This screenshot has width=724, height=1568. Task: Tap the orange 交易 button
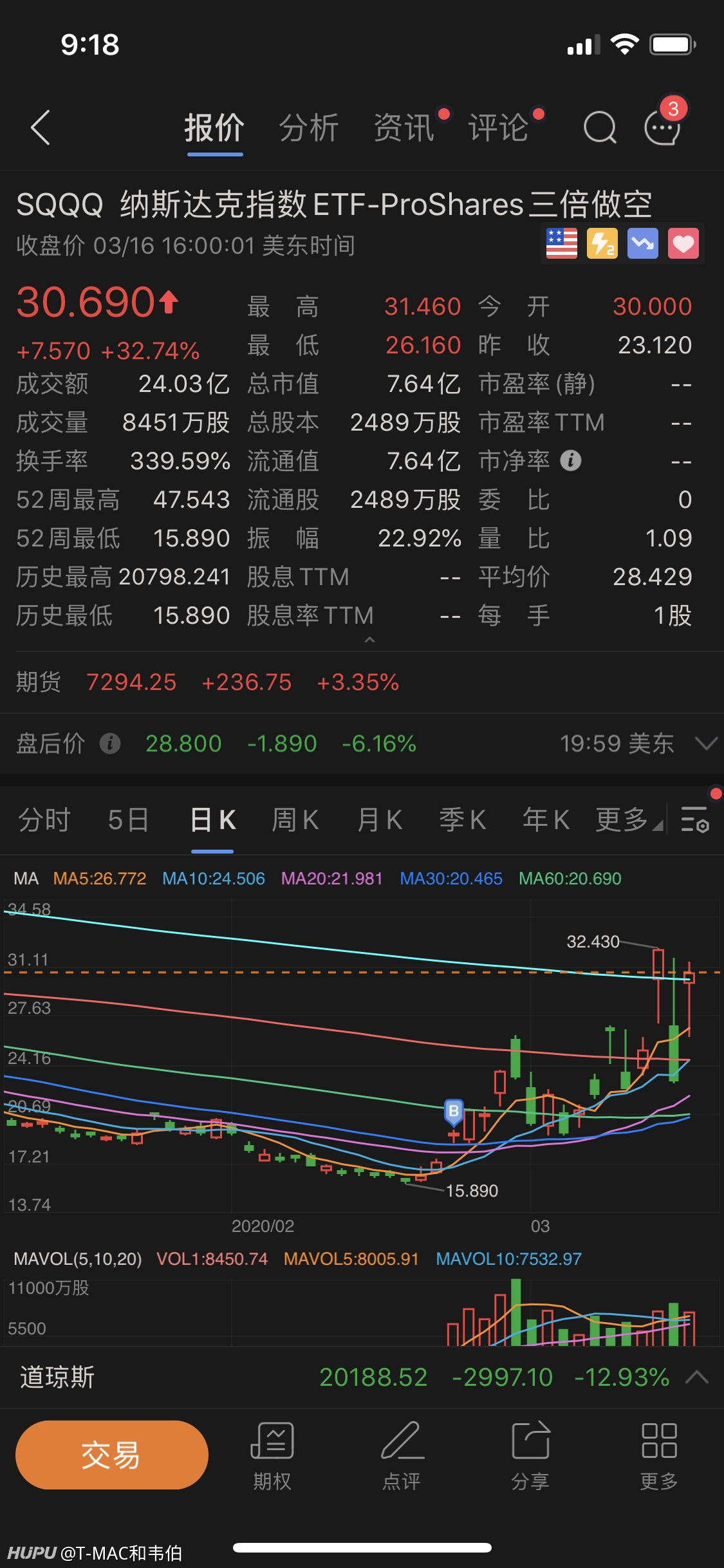click(112, 1455)
